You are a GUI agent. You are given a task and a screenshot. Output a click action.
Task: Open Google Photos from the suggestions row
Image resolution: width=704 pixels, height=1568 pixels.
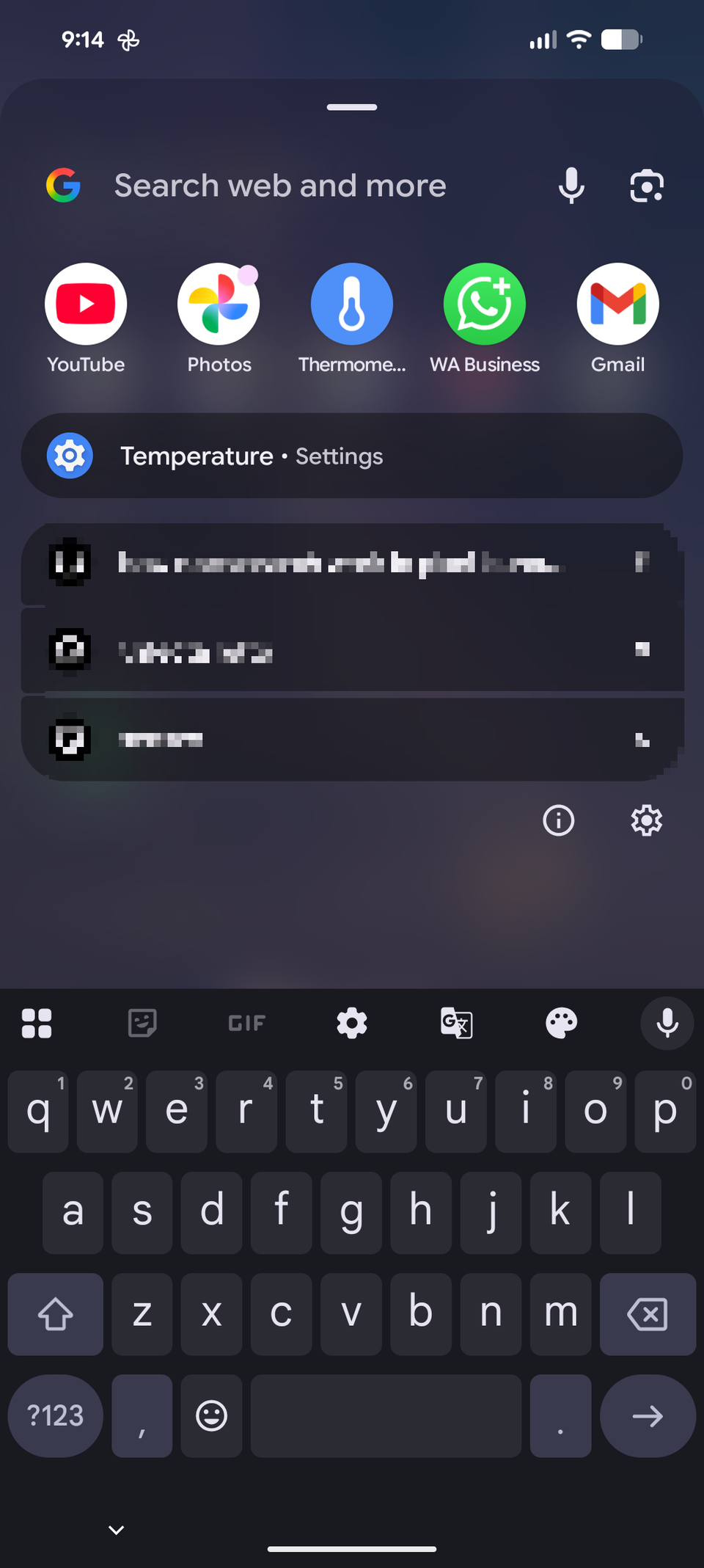pyautogui.click(x=219, y=303)
